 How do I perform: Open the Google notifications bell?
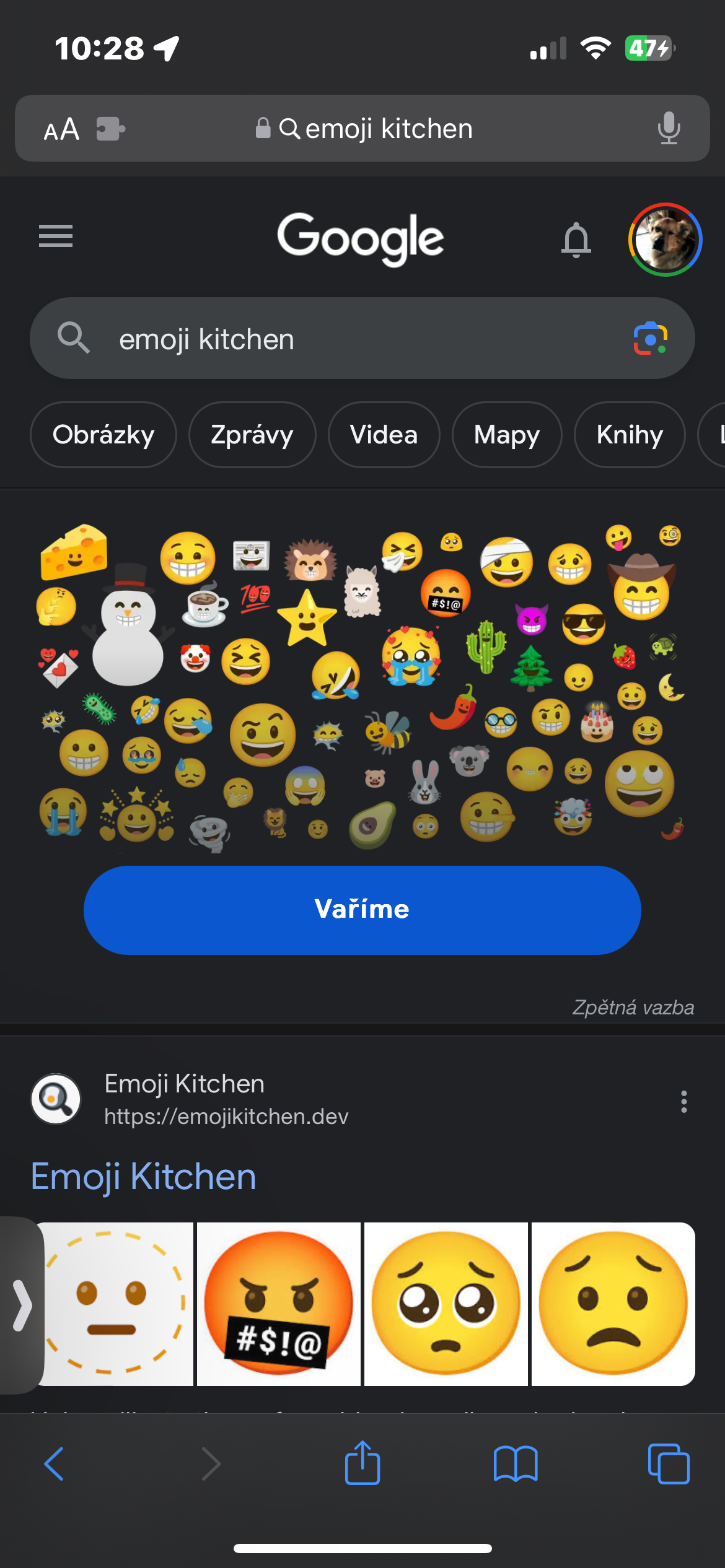[576, 239]
